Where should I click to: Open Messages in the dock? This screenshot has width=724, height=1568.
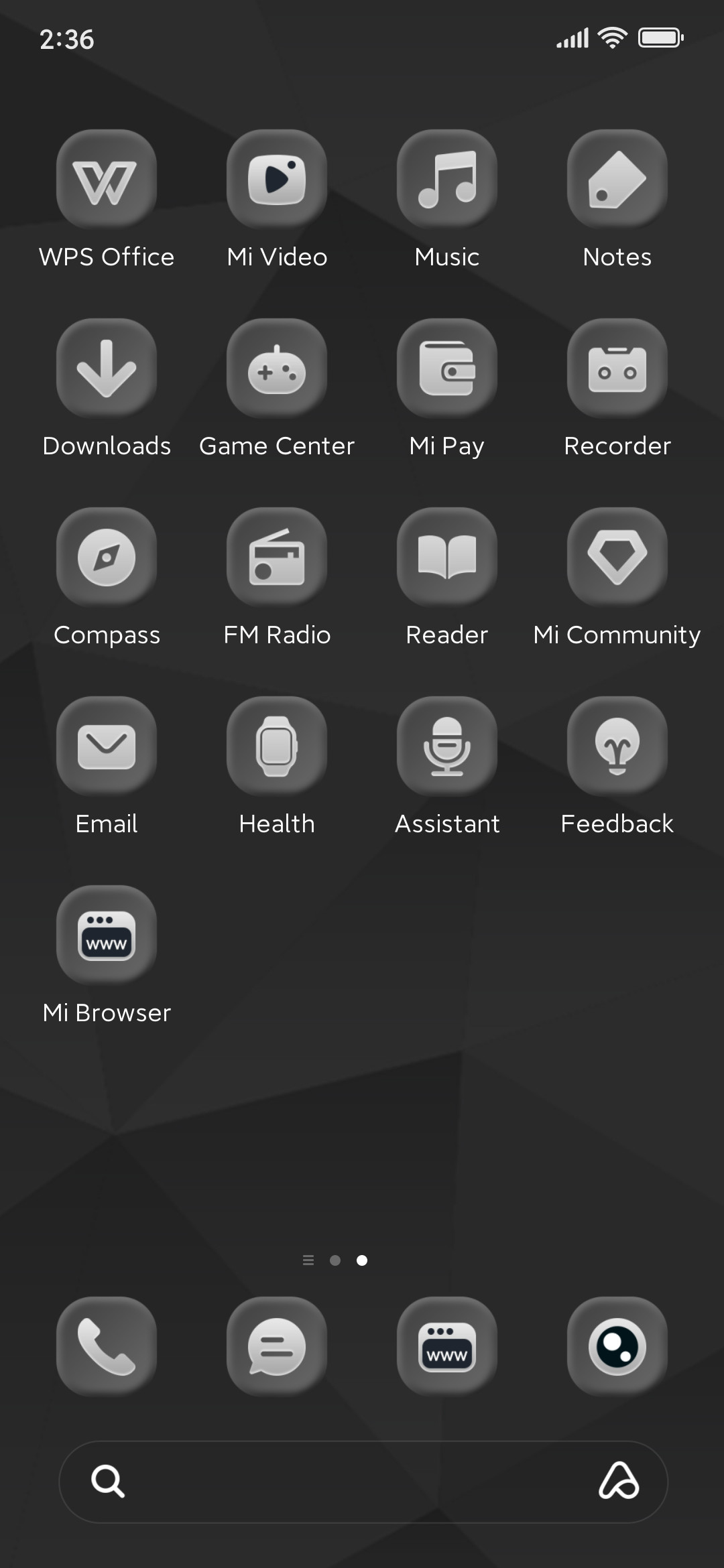point(277,1347)
